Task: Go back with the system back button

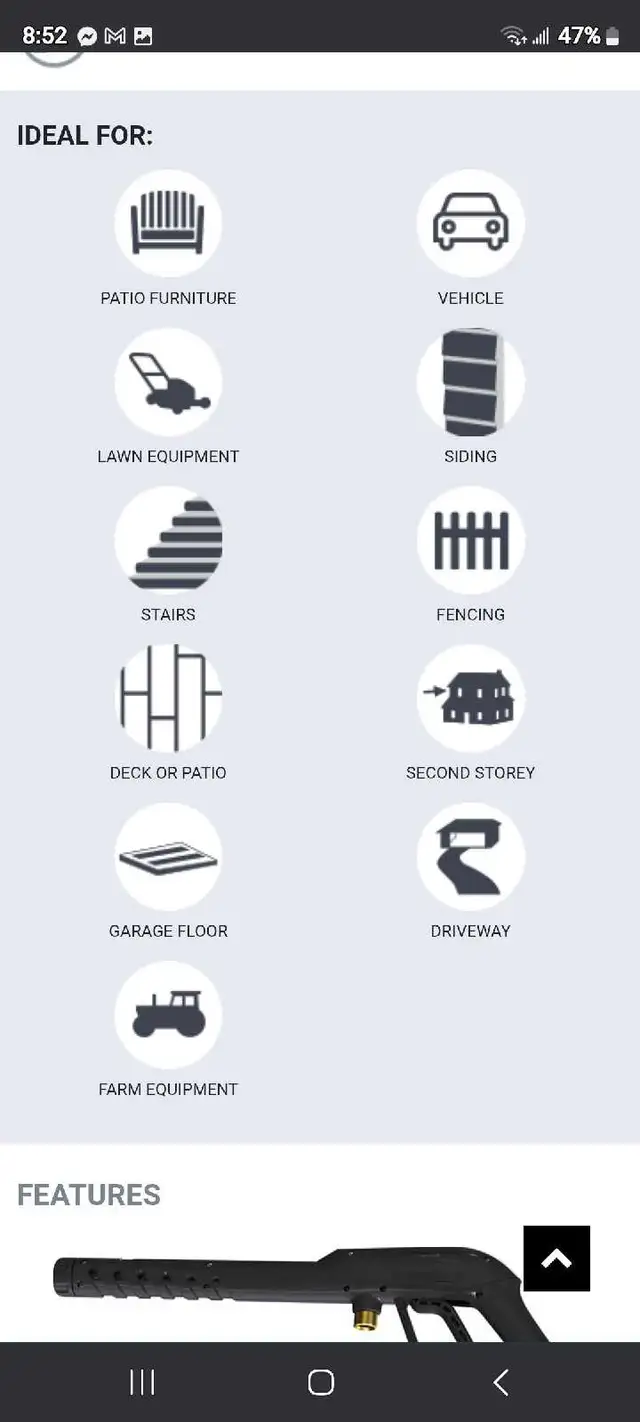Action: (501, 1382)
